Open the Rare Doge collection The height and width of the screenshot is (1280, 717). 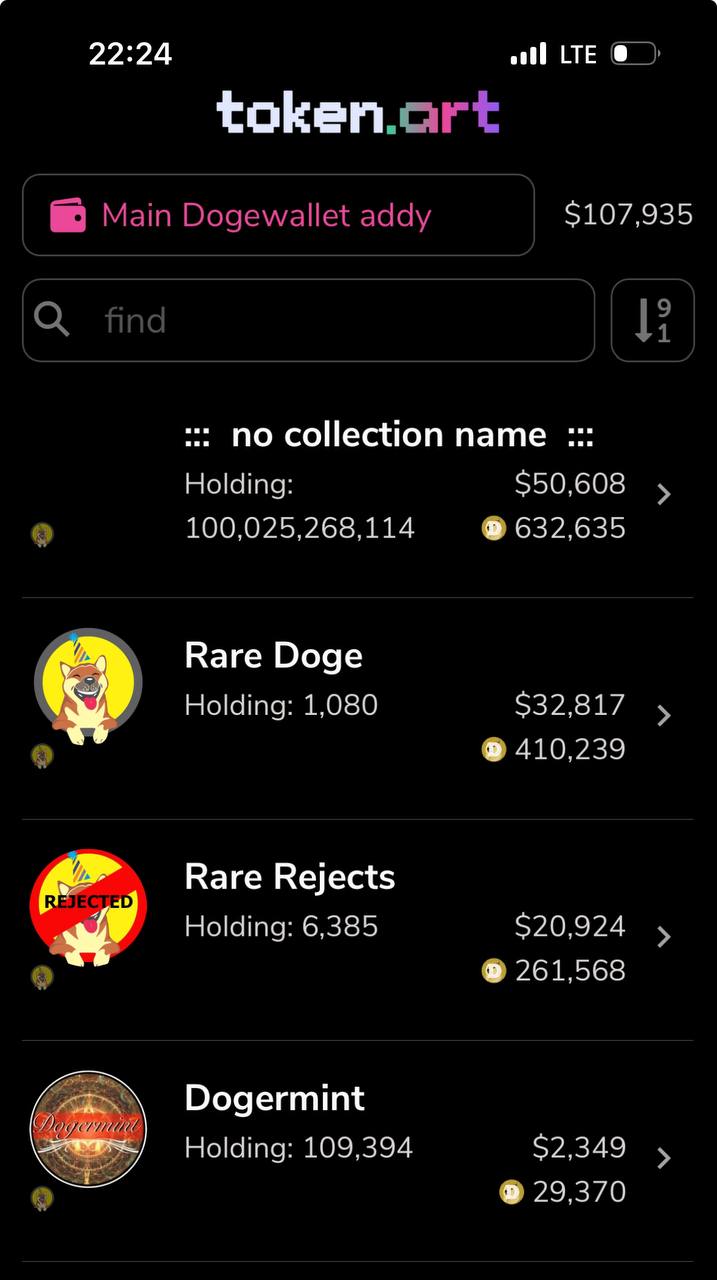pos(358,709)
